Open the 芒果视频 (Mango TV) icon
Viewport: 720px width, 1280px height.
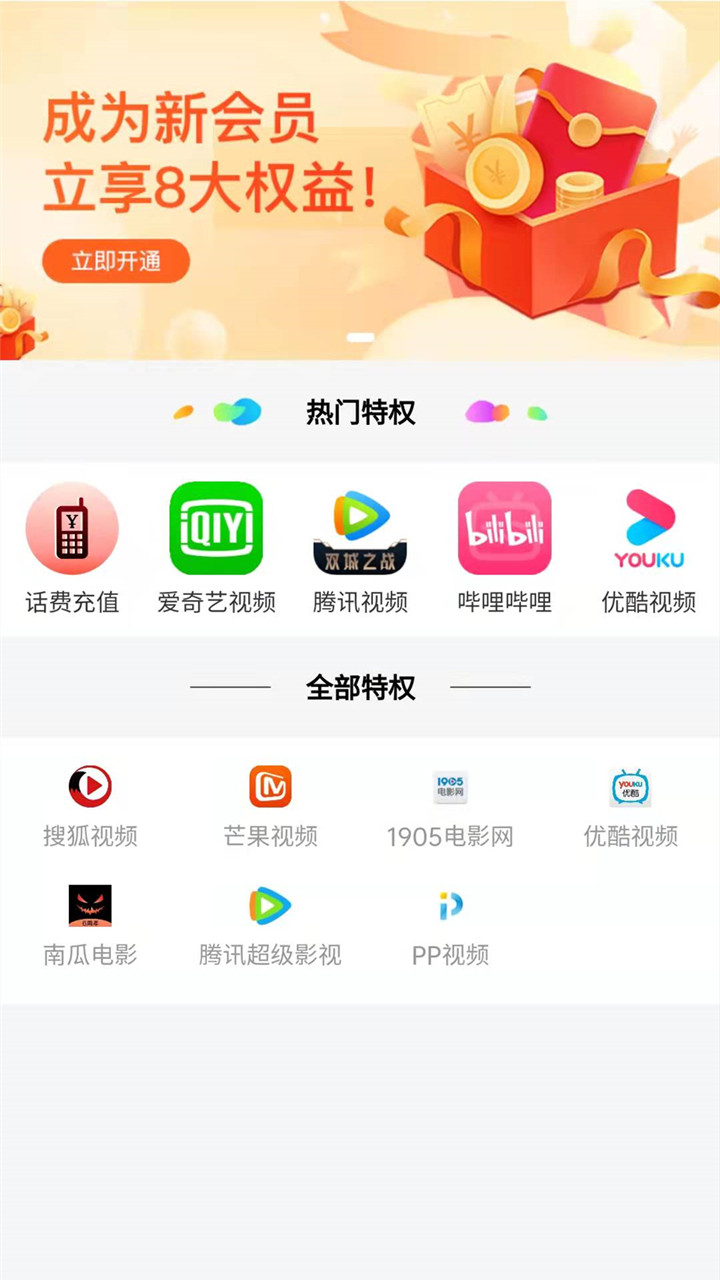(270, 786)
